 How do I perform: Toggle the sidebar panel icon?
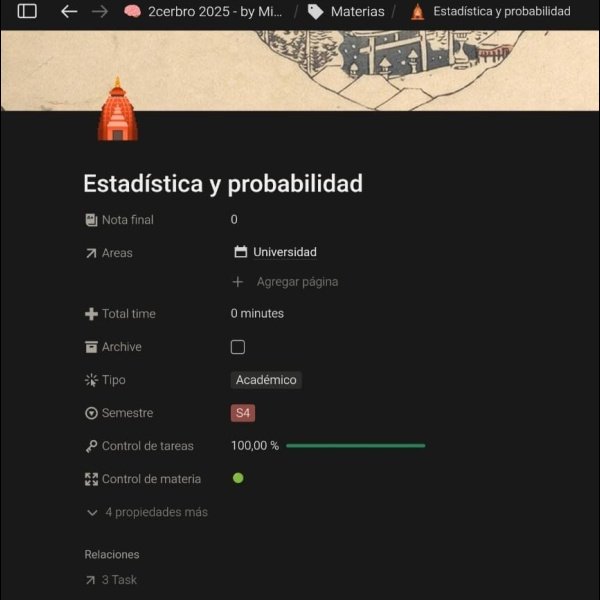tap(27, 11)
